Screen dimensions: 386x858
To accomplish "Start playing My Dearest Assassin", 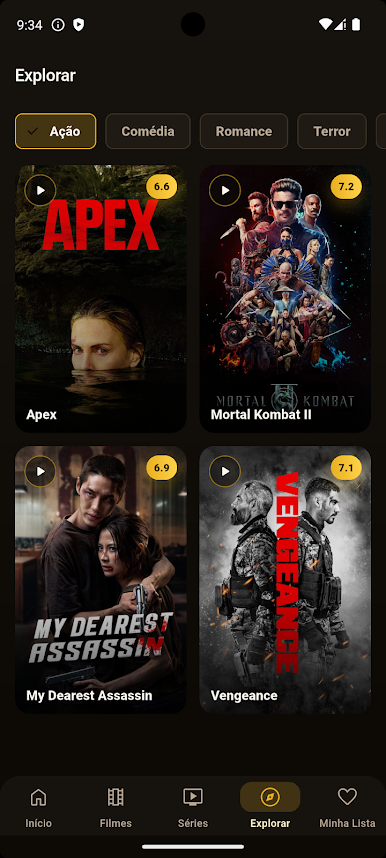I will point(40,471).
